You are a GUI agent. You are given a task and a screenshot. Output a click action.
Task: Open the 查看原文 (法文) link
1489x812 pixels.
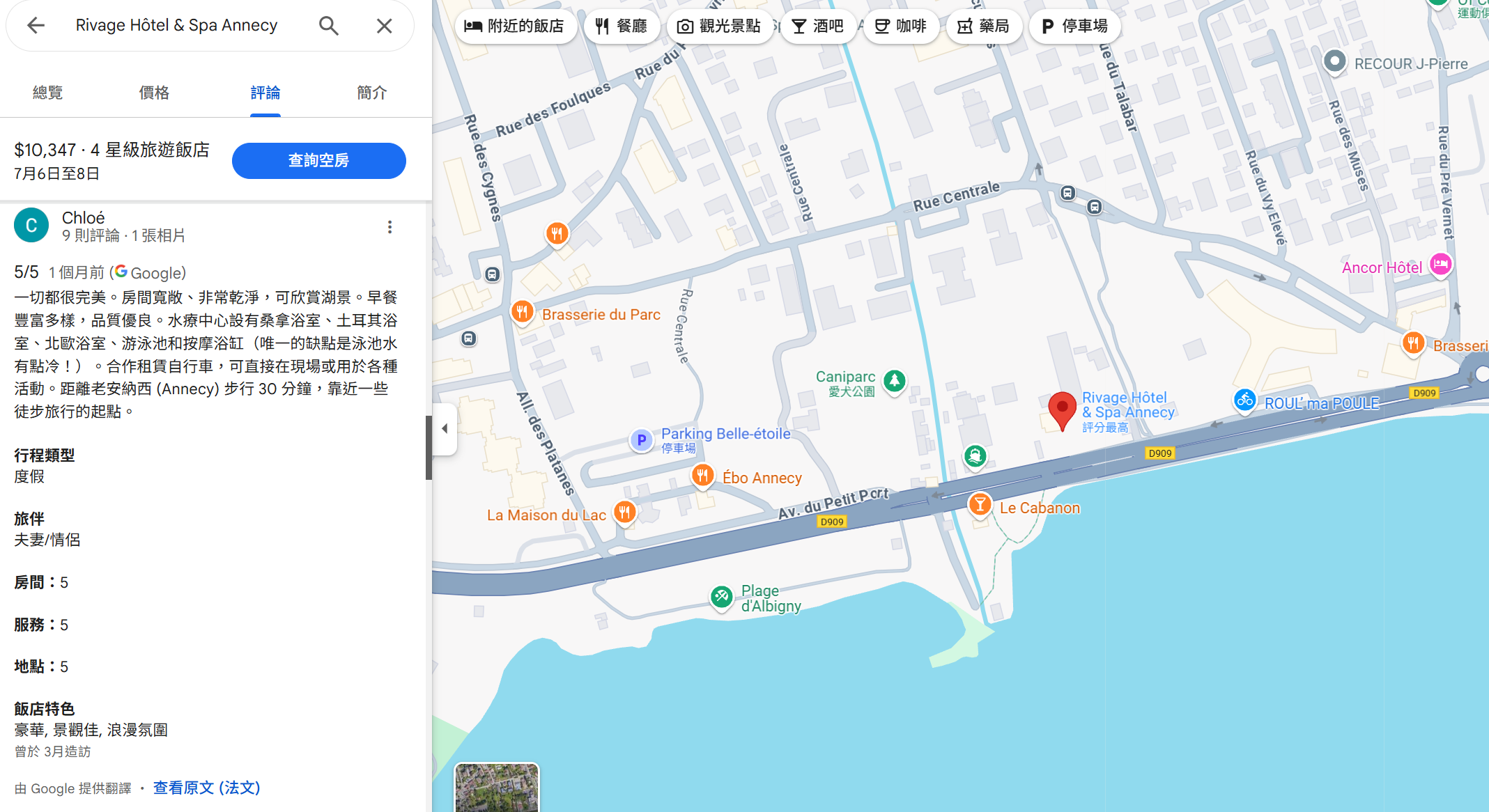[x=206, y=788]
